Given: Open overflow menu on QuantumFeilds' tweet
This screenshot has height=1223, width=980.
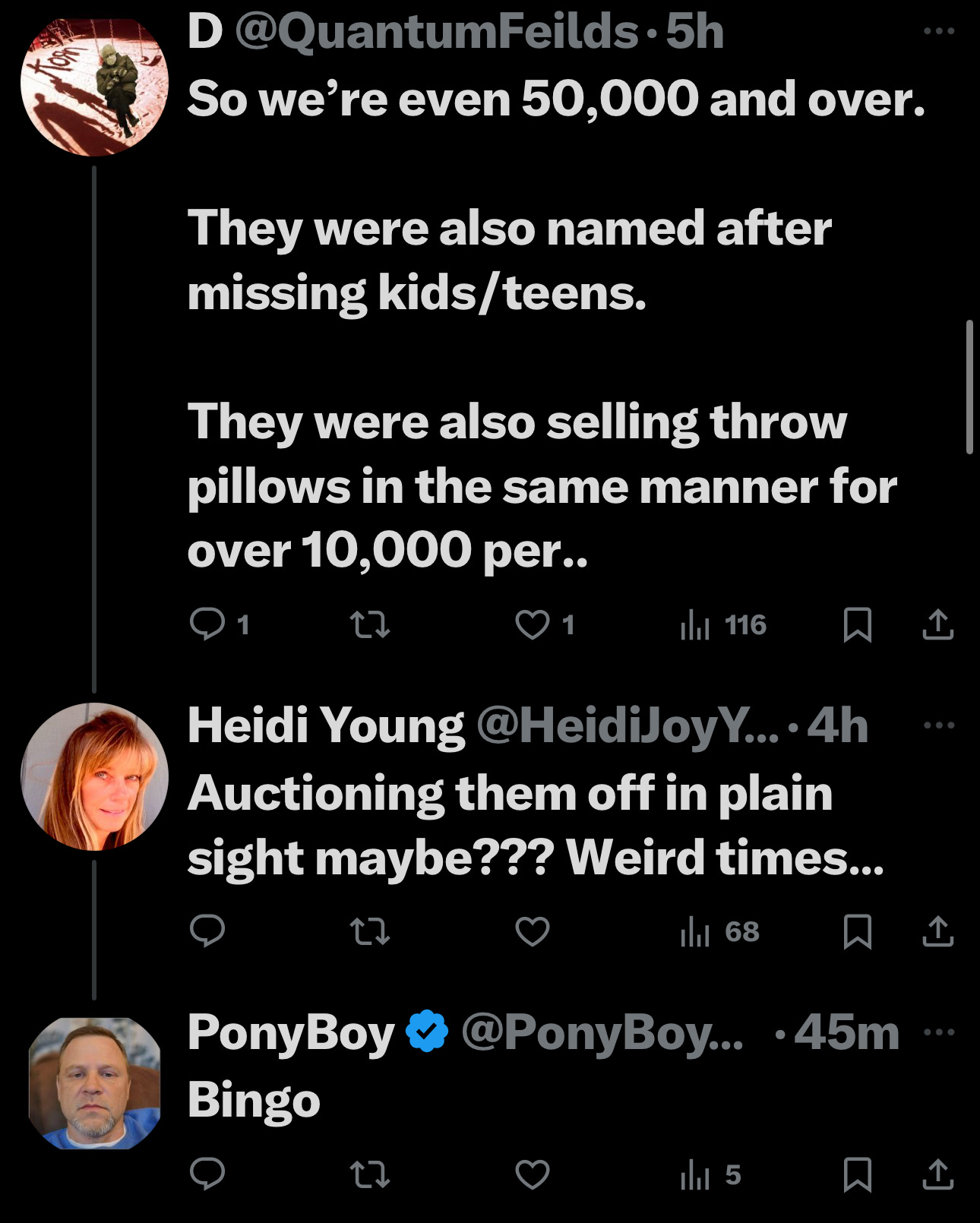Looking at the screenshot, I should point(939,32).
